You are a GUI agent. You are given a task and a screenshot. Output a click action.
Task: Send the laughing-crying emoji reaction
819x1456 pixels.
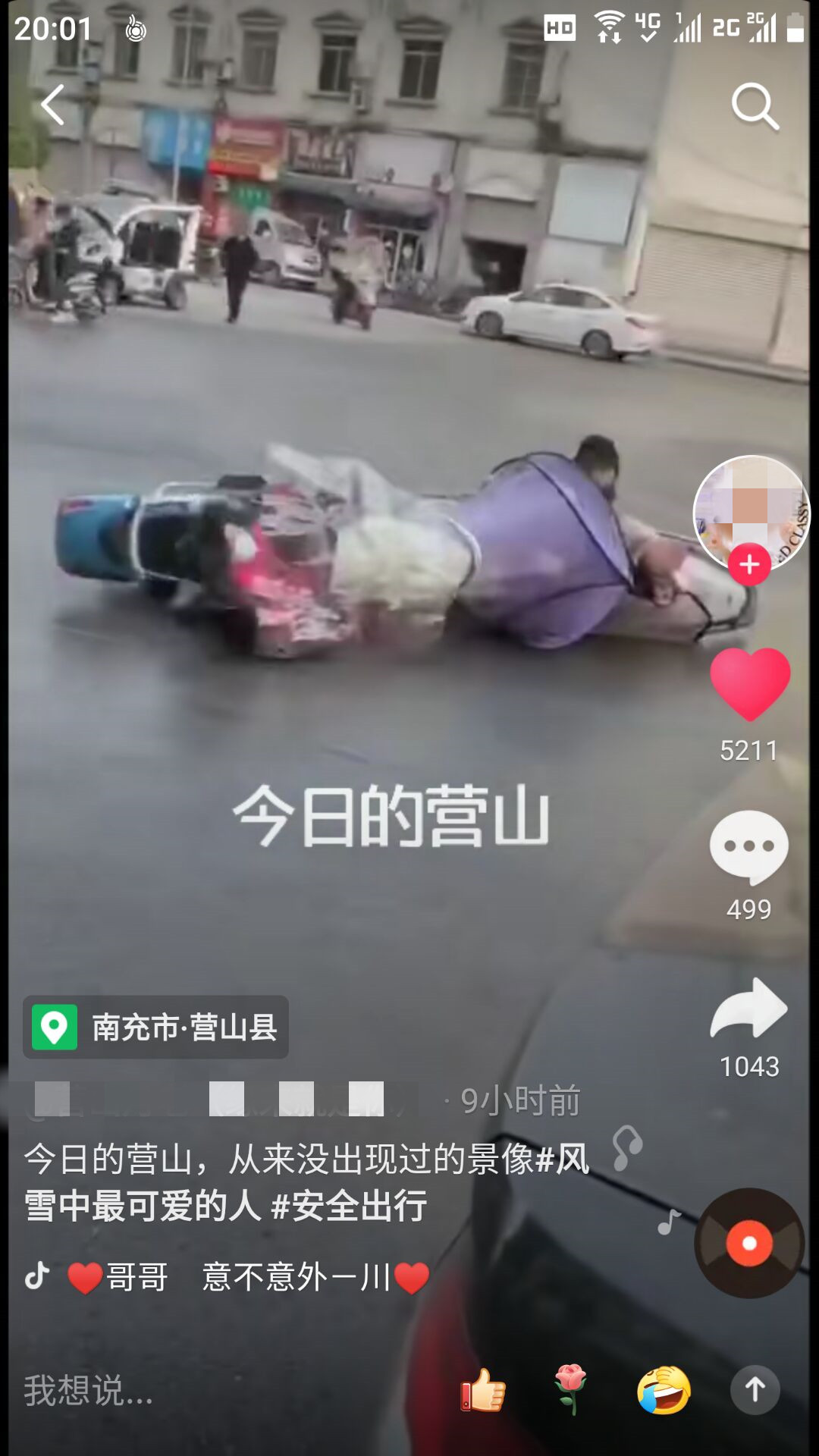coord(664,1390)
